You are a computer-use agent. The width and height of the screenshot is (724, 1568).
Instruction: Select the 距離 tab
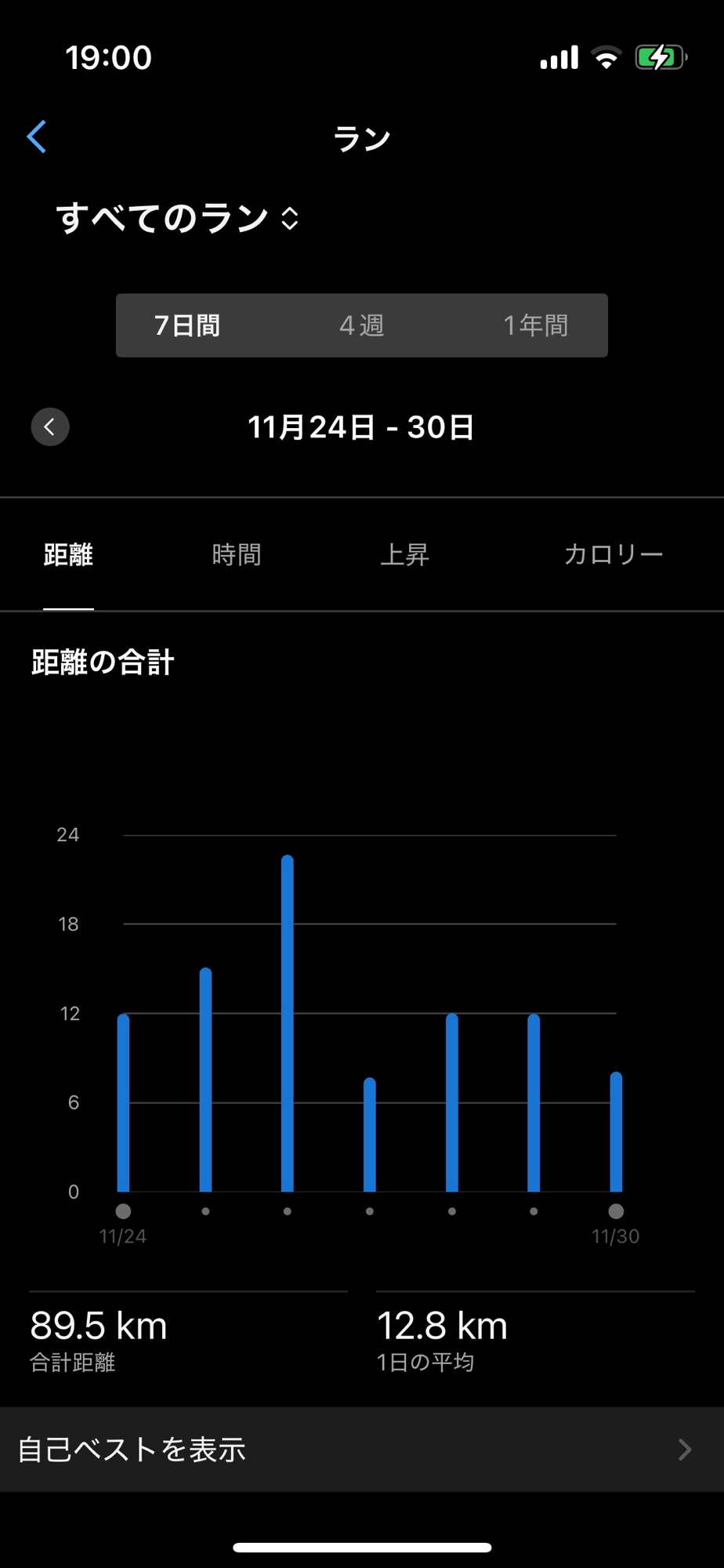(68, 555)
